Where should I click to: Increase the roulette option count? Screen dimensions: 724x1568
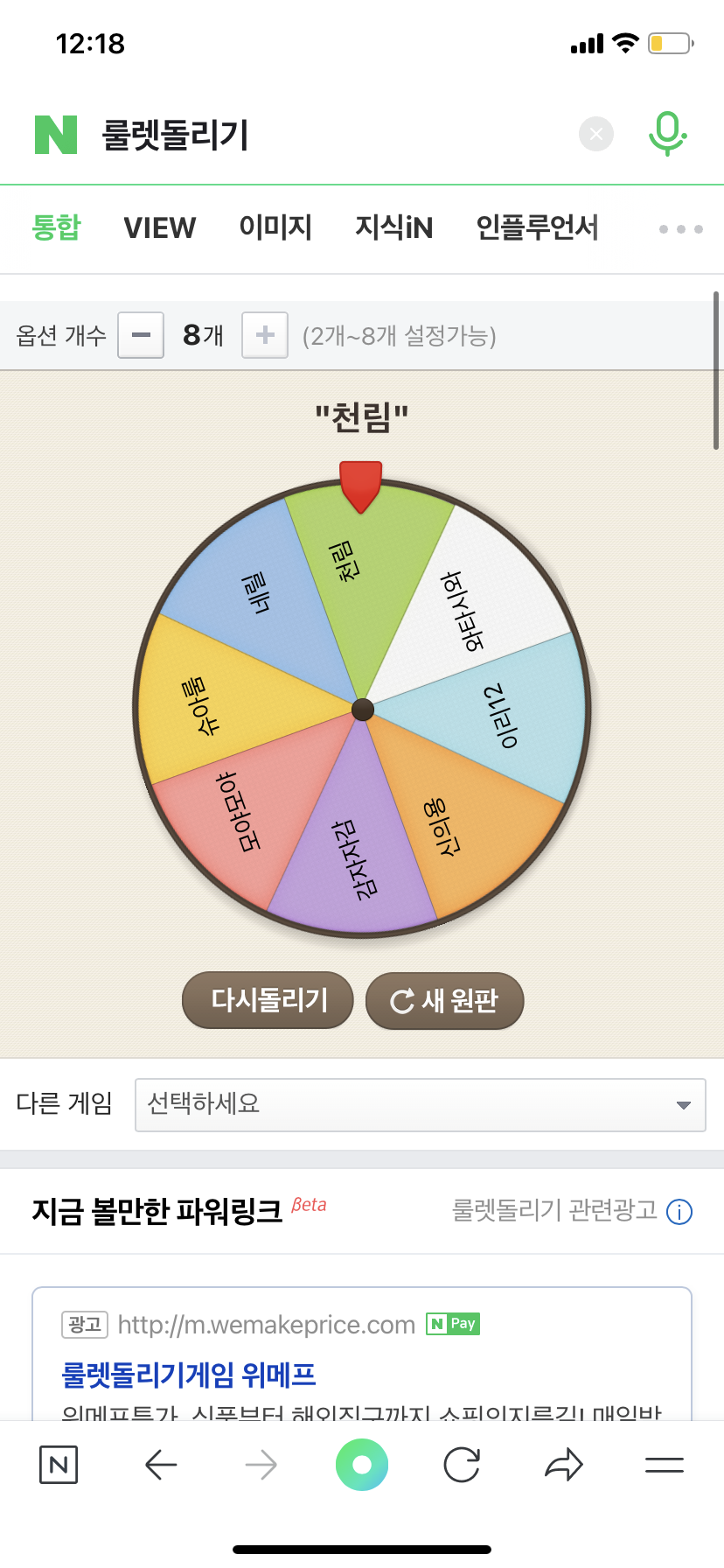click(265, 335)
